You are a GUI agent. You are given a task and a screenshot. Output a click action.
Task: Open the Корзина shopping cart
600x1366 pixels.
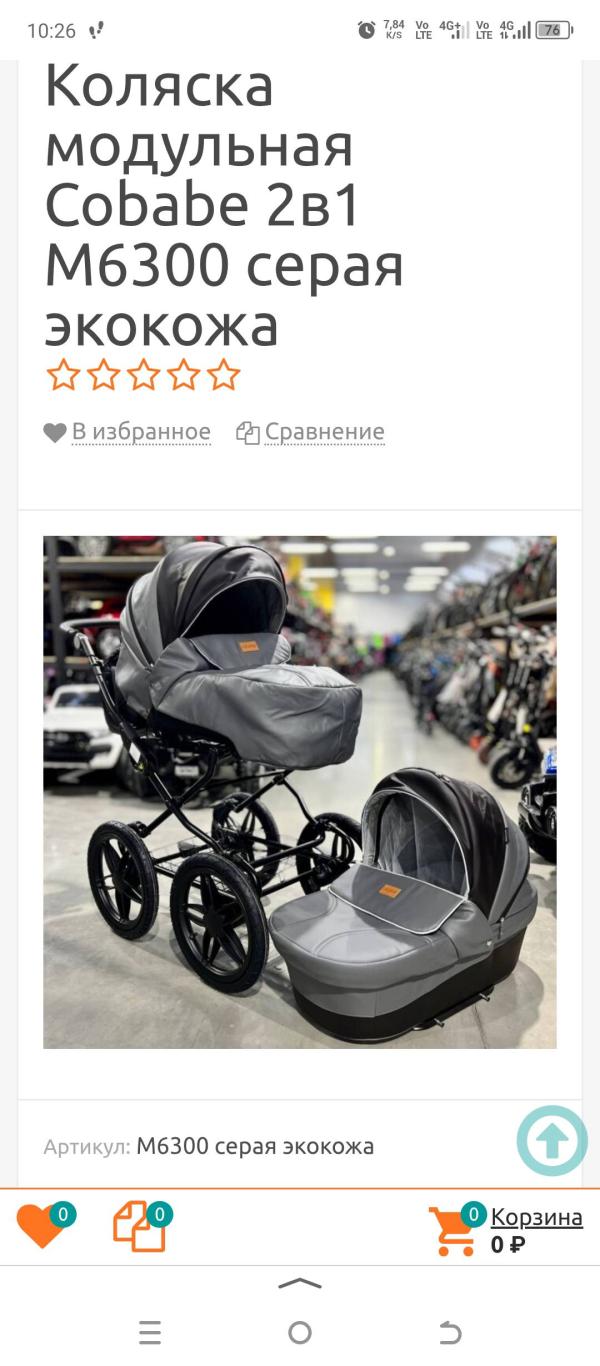pyautogui.click(x=506, y=1230)
